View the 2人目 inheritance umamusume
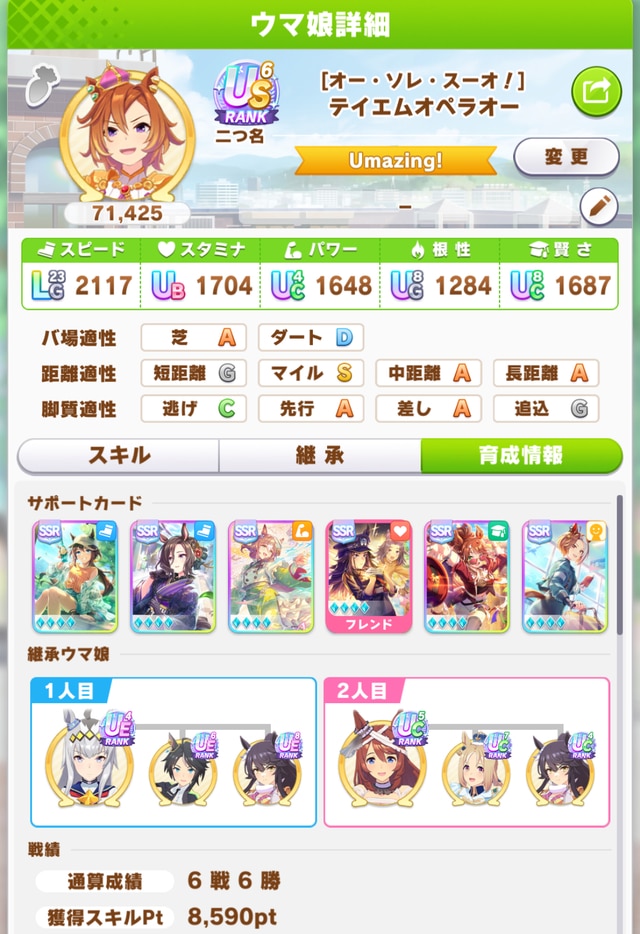Viewport: 640px width, 934px height. point(381,764)
